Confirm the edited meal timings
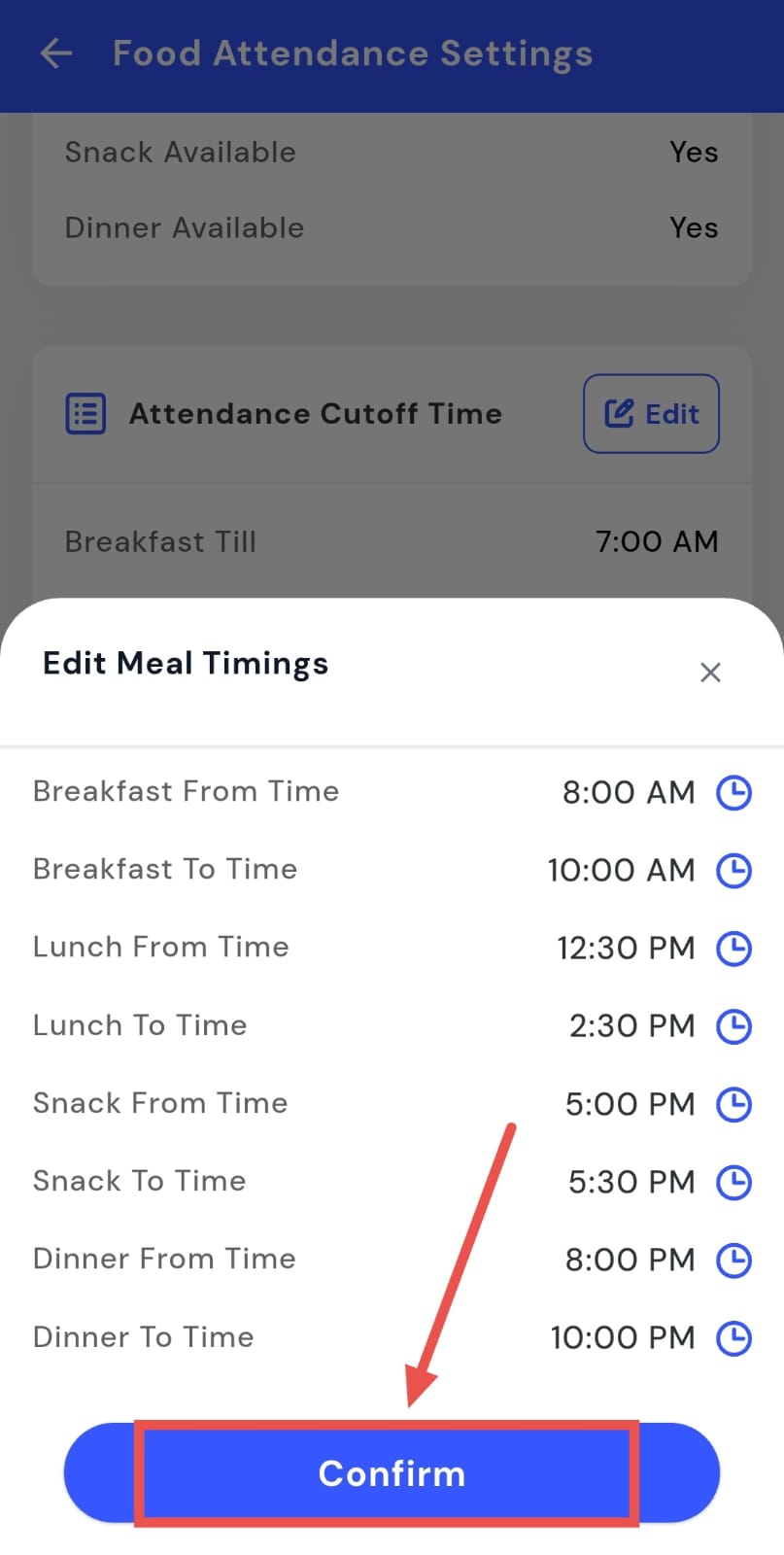 click(x=392, y=1473)
